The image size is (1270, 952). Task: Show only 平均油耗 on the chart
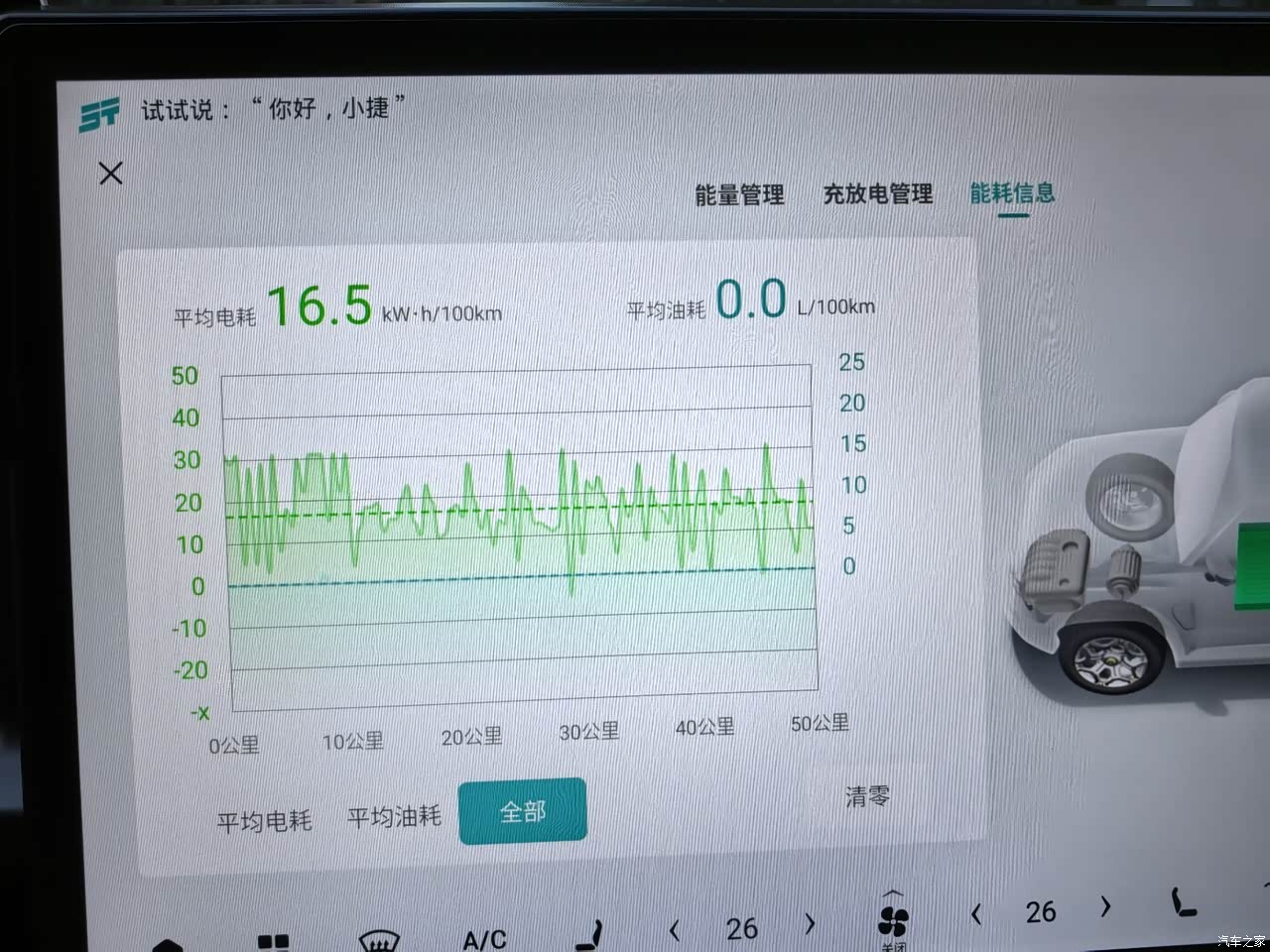(394, 817)
